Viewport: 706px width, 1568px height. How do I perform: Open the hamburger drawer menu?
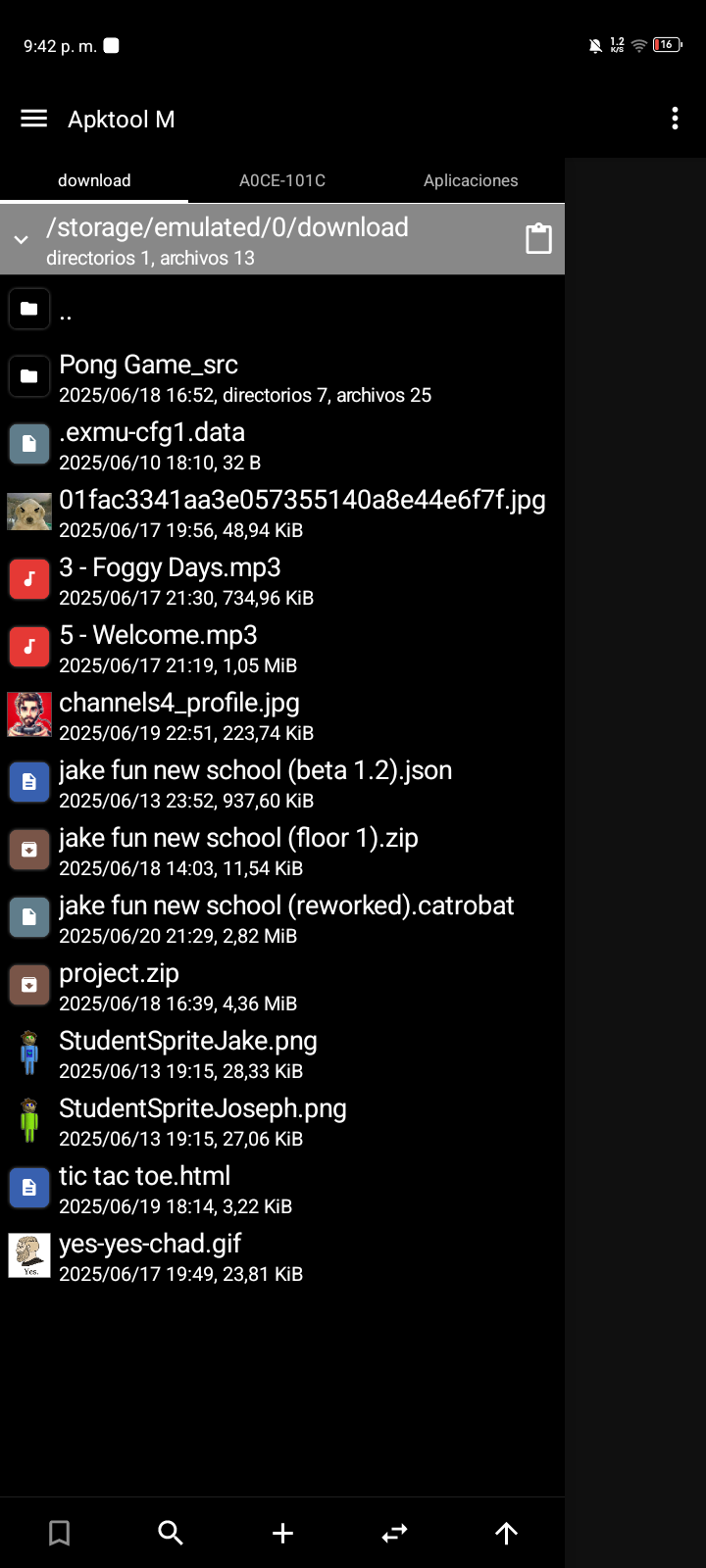(x=34, y=119)
